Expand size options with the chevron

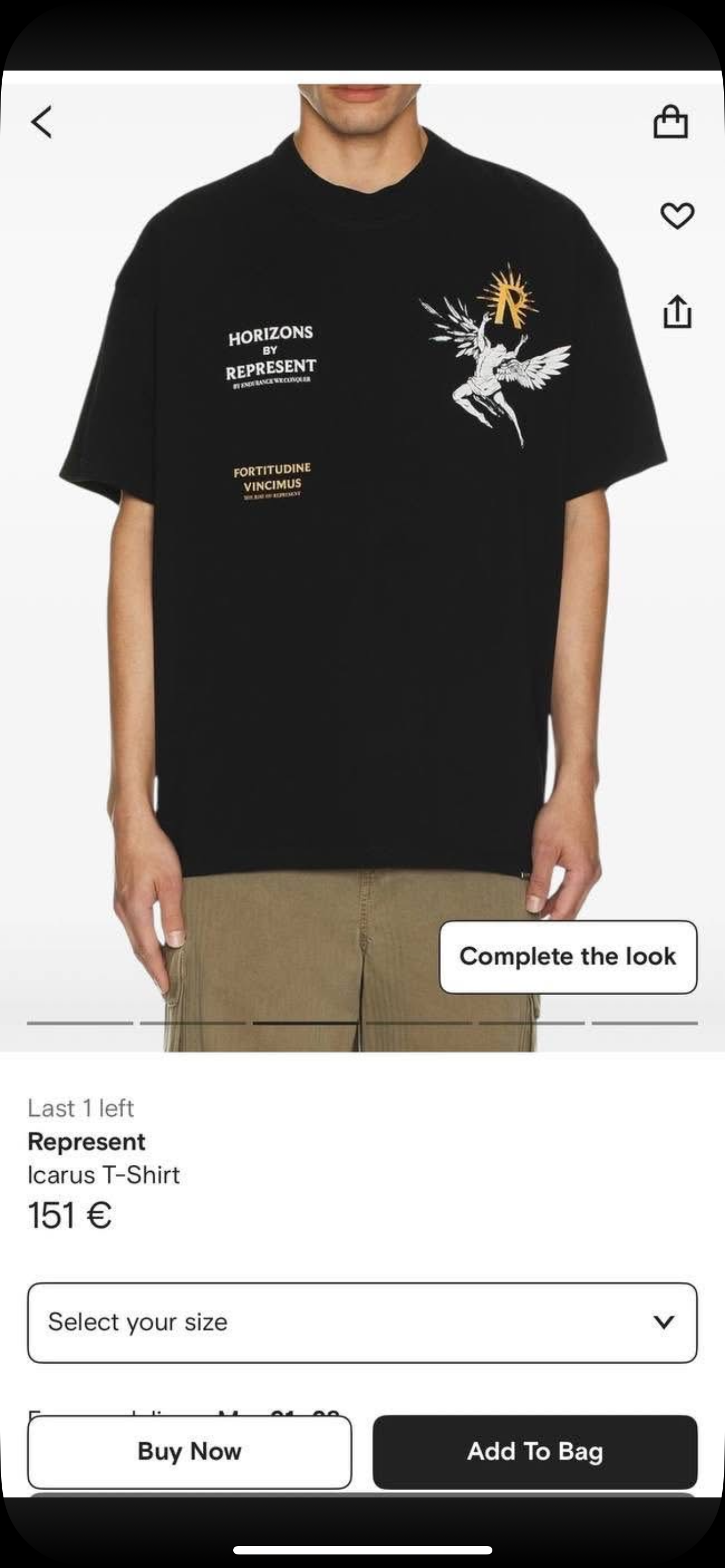(665, 1321)
